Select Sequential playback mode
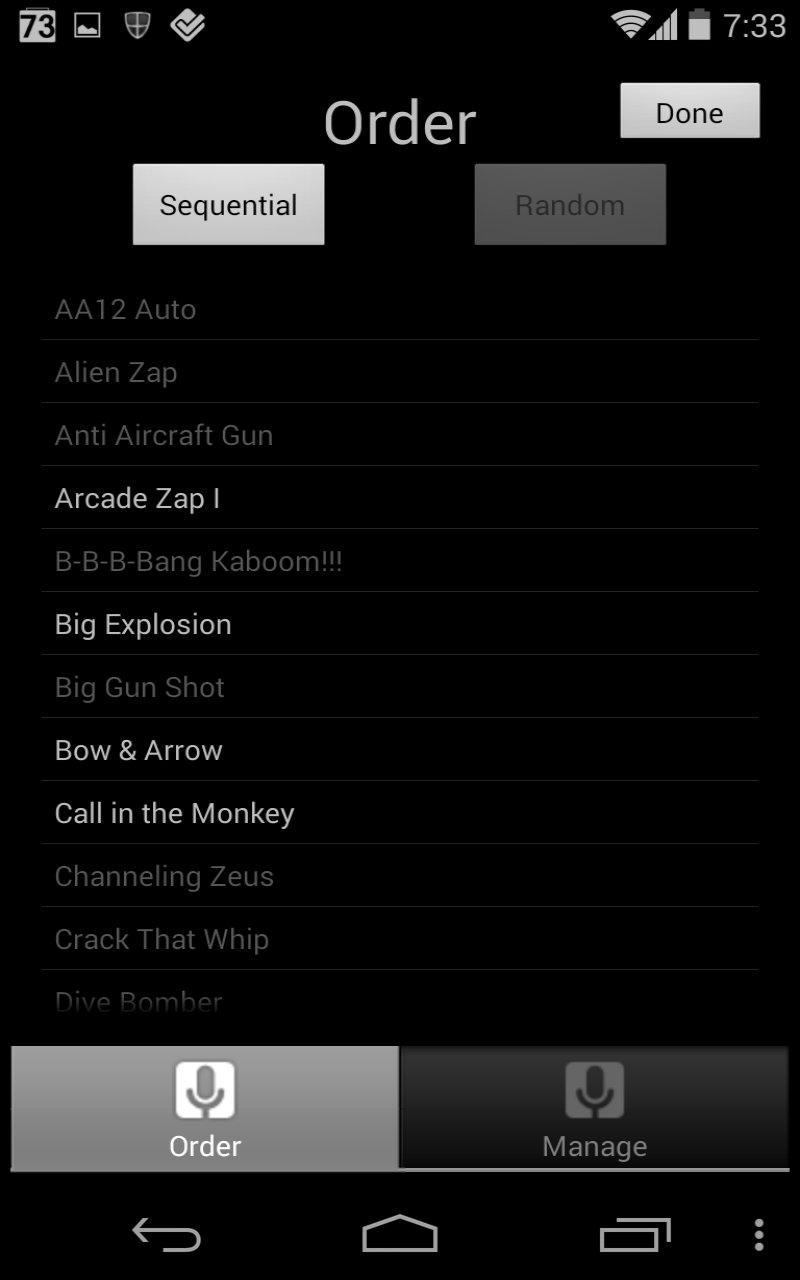 [228, 204]
